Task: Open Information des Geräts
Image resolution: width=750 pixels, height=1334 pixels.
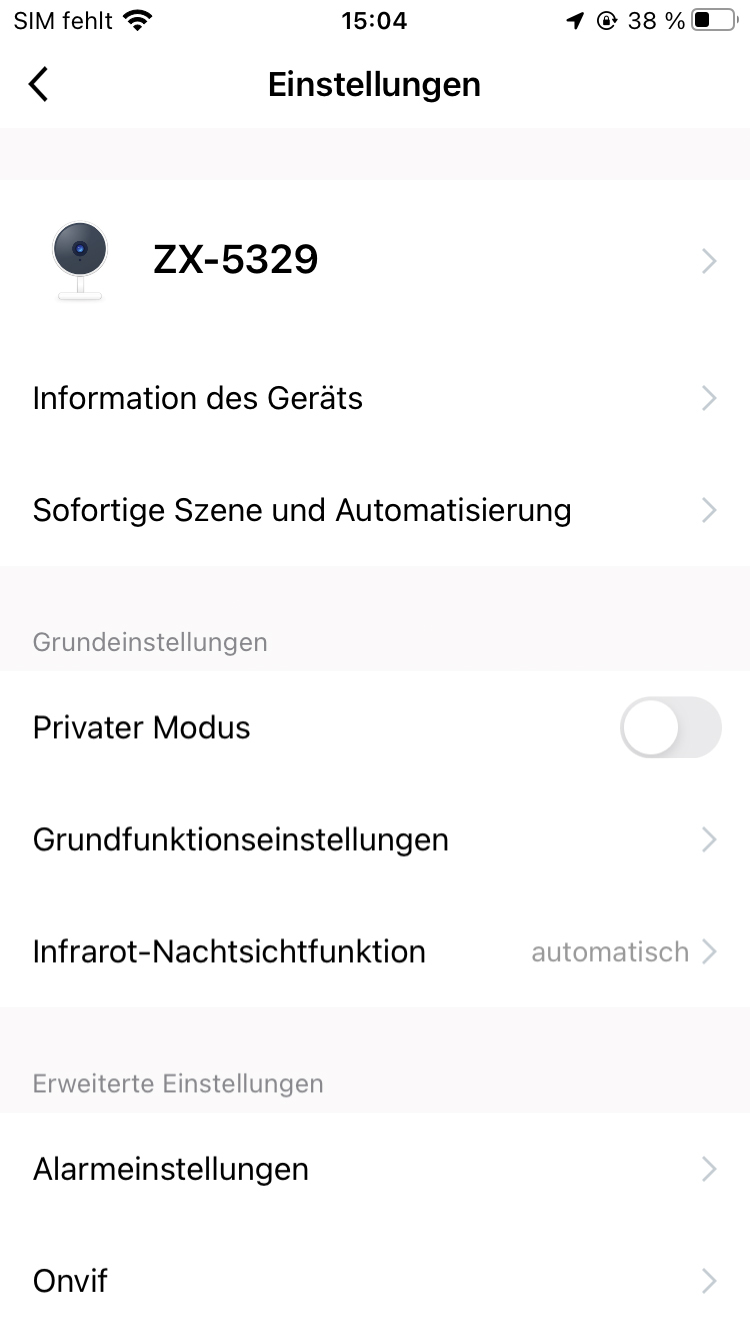Action: click(x=375, y=399)
